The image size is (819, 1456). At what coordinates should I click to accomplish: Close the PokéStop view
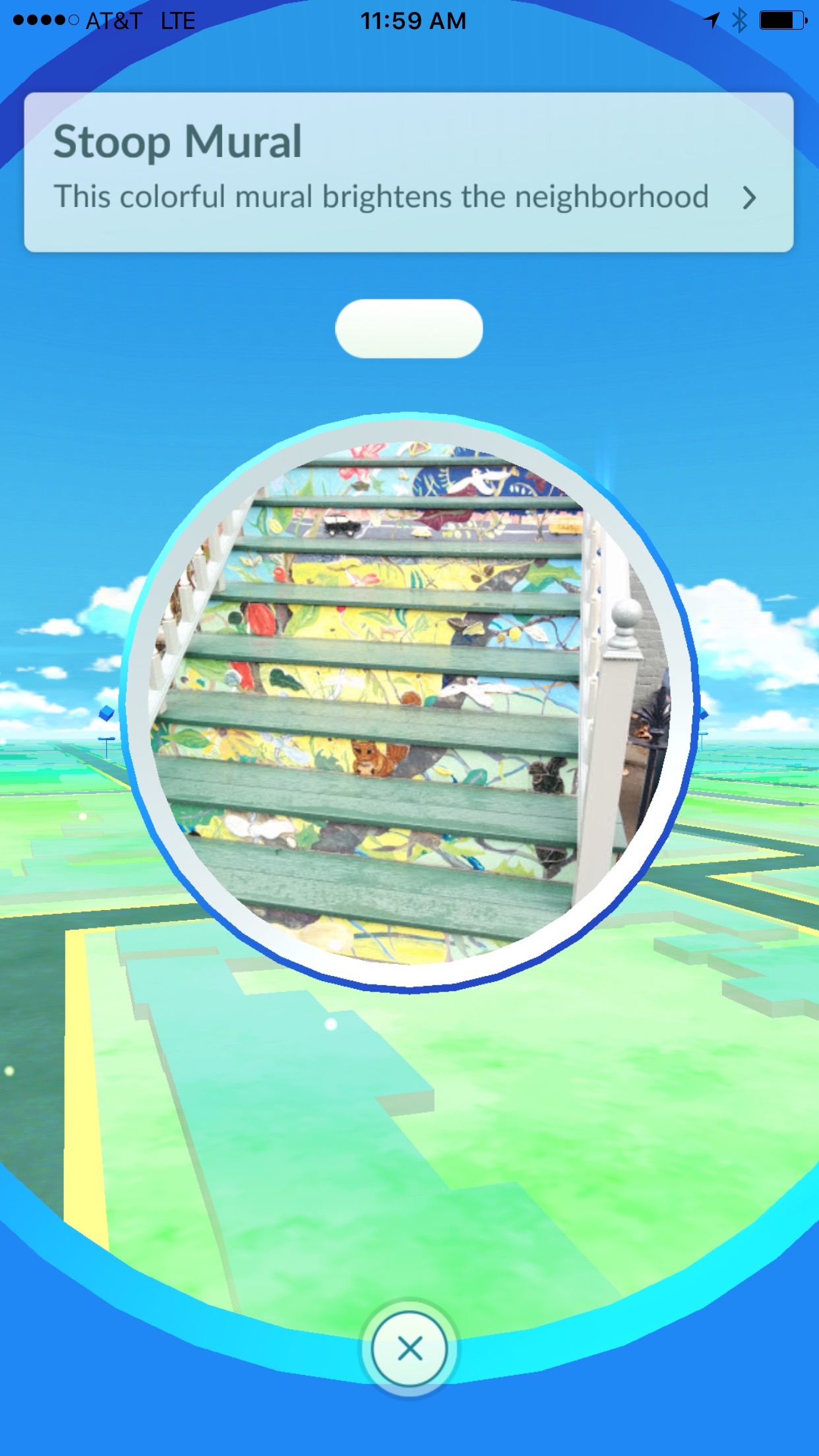(x=409, y=1349)
